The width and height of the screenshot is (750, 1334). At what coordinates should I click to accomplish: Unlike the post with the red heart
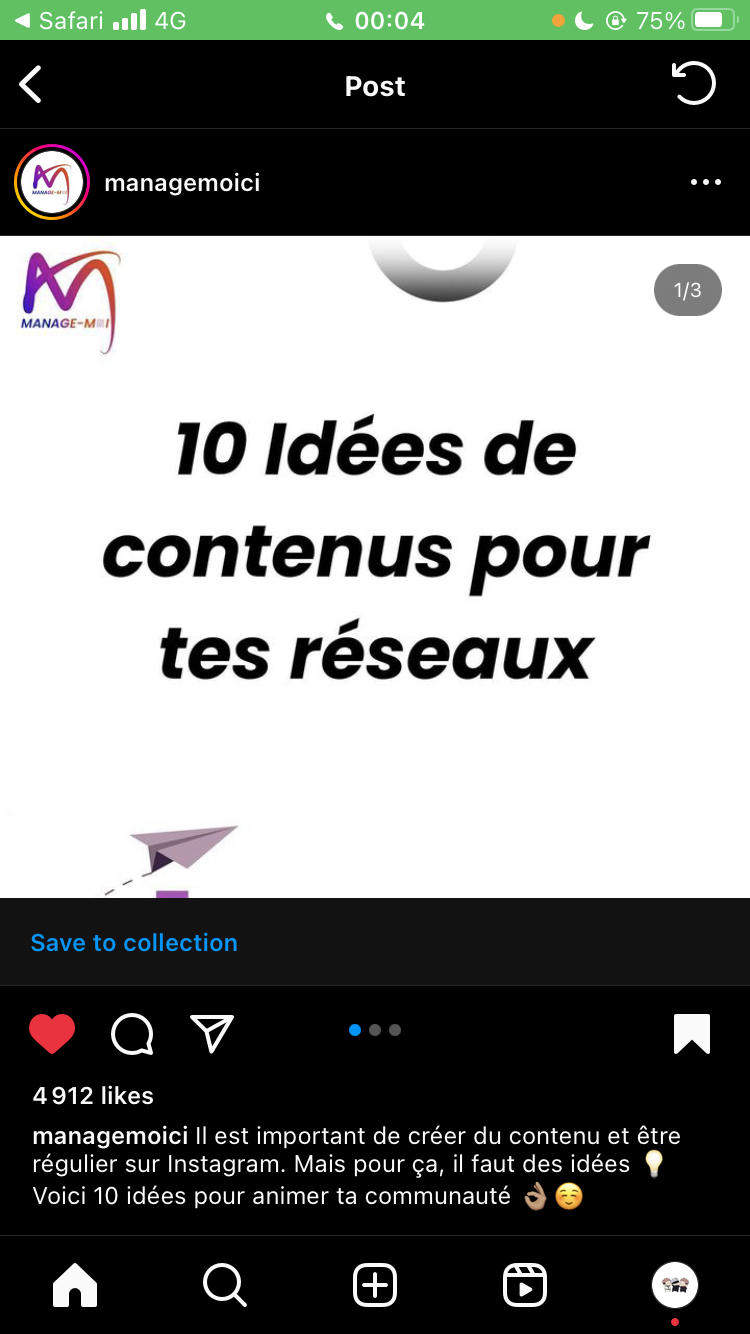click(52, 1033)
